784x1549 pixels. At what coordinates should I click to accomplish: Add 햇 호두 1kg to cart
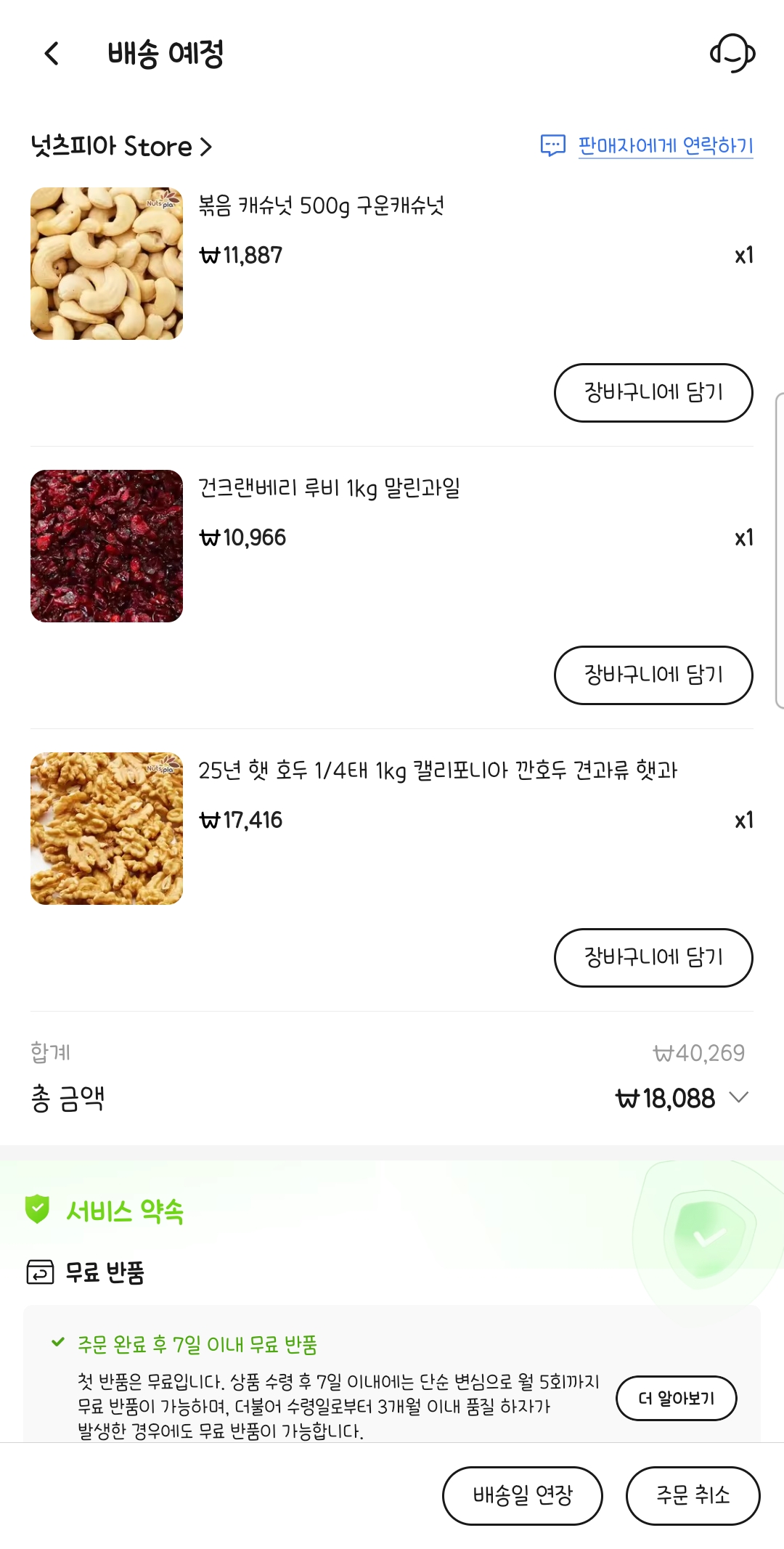click(653, 958)
